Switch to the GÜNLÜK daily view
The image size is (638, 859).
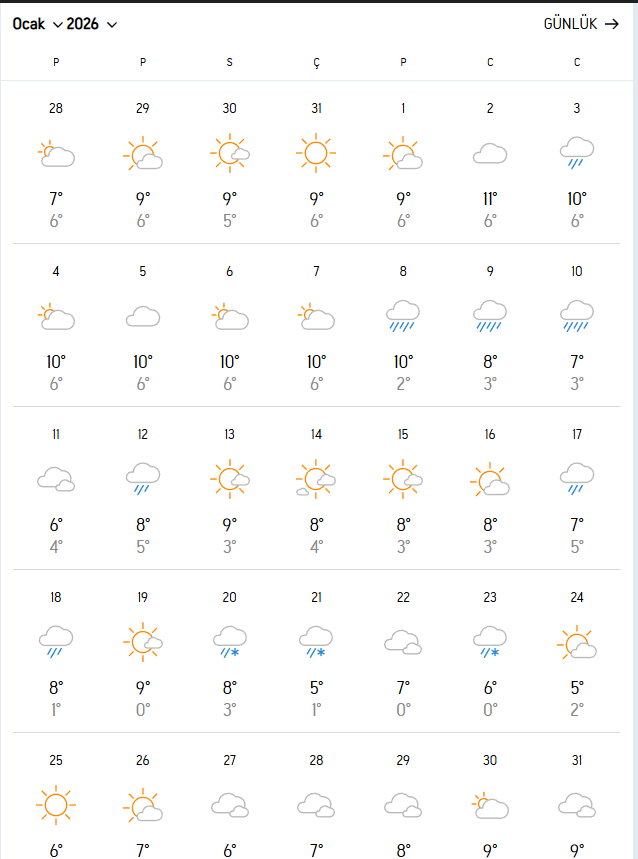tap(581, 24)
